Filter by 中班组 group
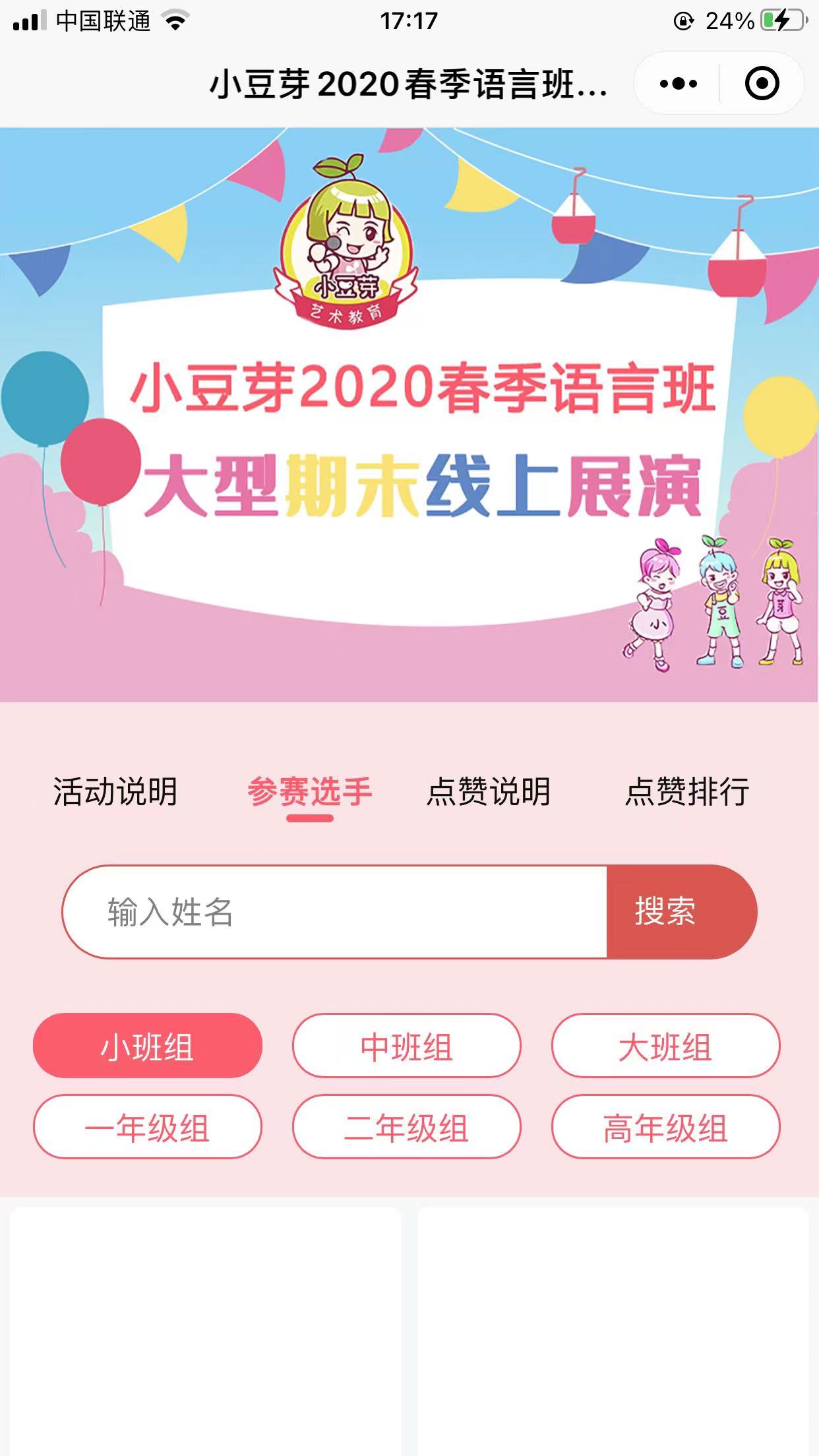The image size is (819, 1456). (407, 1046)
